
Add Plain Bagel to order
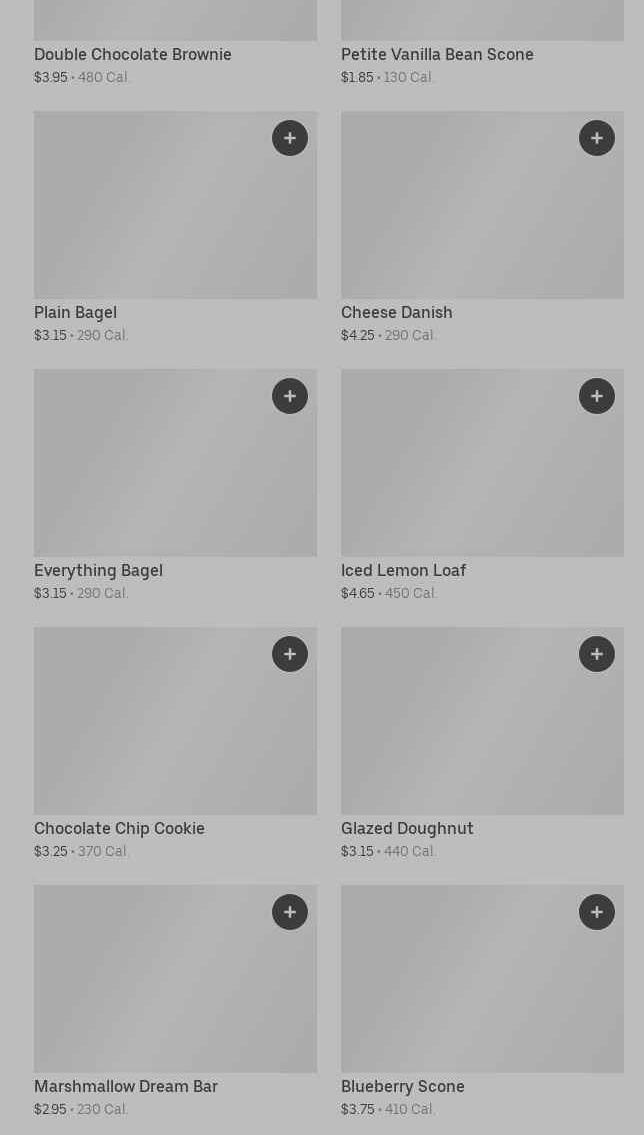tap(290, 138)
